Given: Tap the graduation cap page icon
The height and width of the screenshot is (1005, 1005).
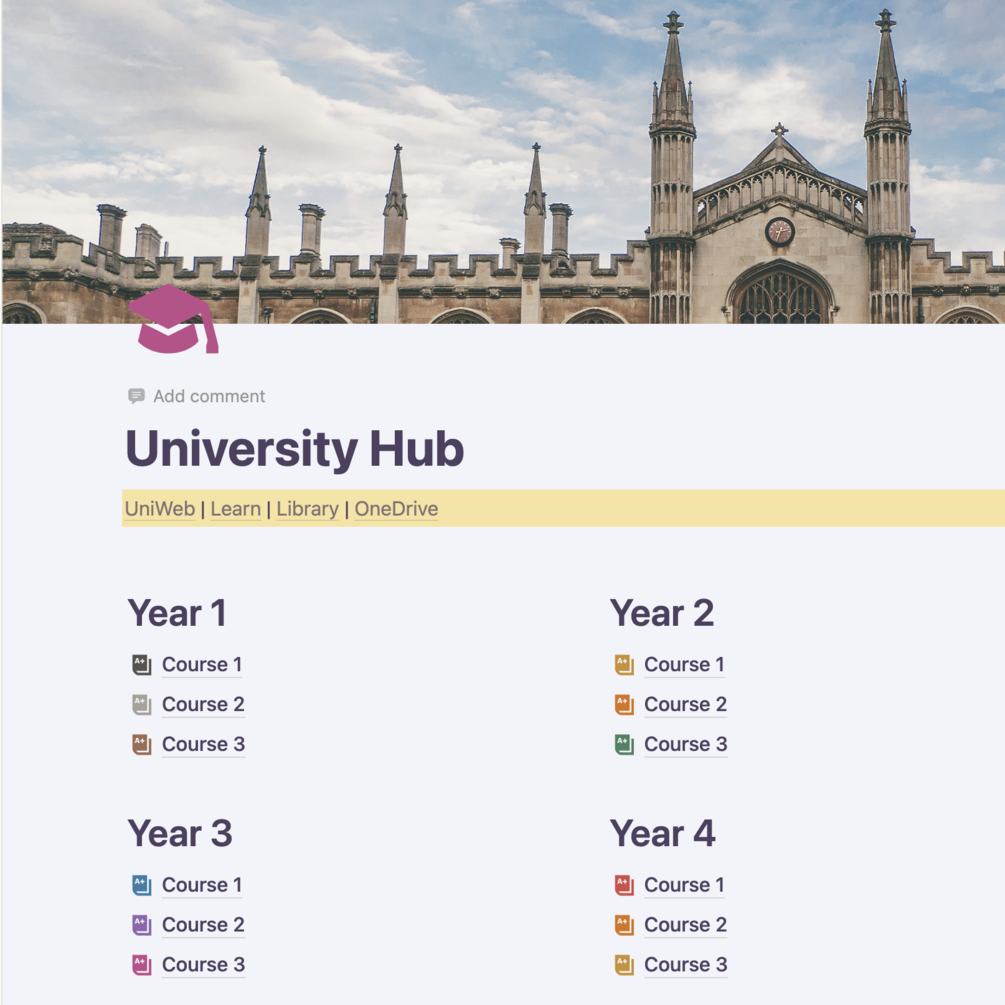Looking at the screenshot, I should point(173,320).
